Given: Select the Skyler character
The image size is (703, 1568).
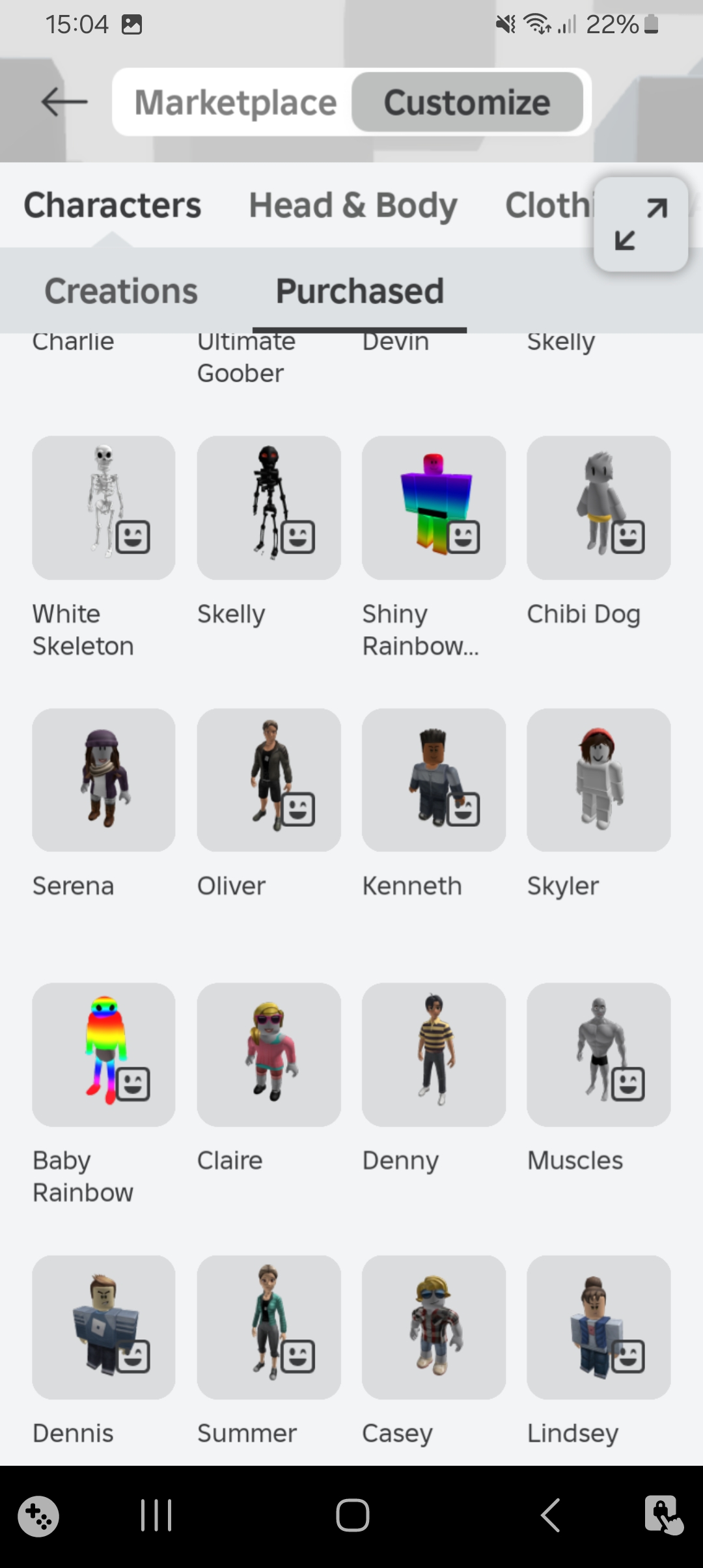Looking at the screenshot, I should point(598,780).
